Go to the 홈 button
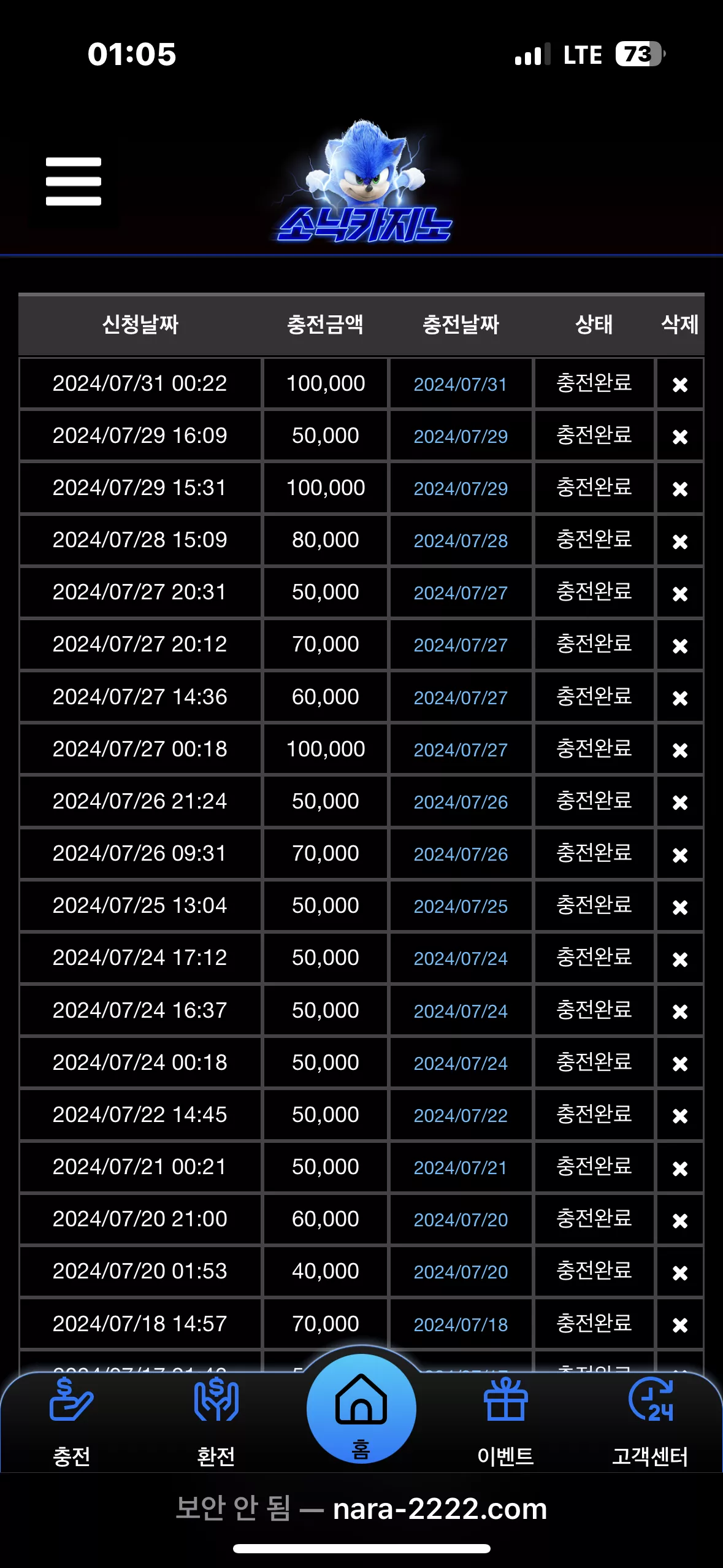This screenshot has height=1568, width=723. pos(361,1409)
